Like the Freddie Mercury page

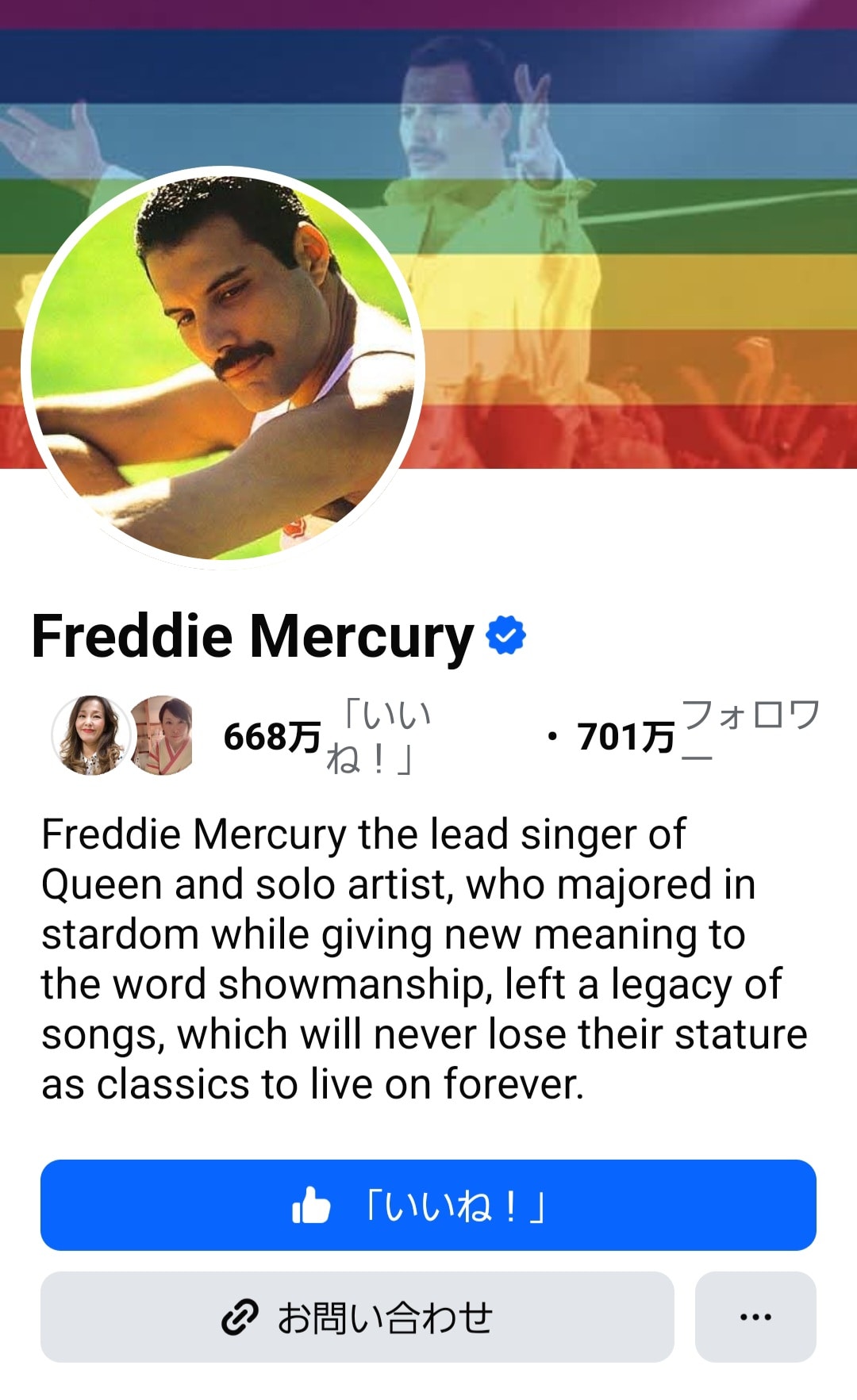(x=428, y=1205)
